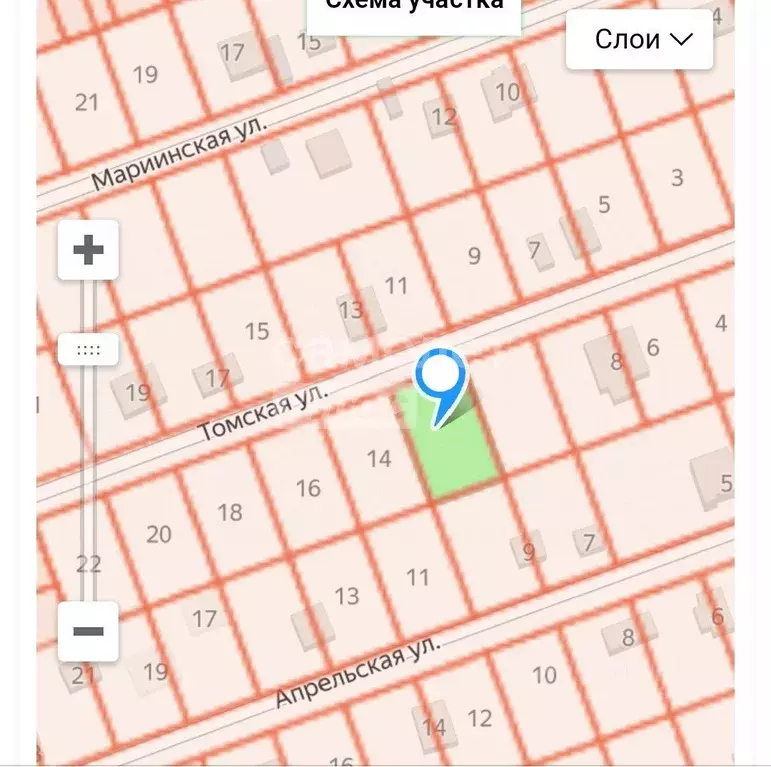Screen dimensions: 771x767
Task: Zoom in on the map
Action: (x=88, y=250)
